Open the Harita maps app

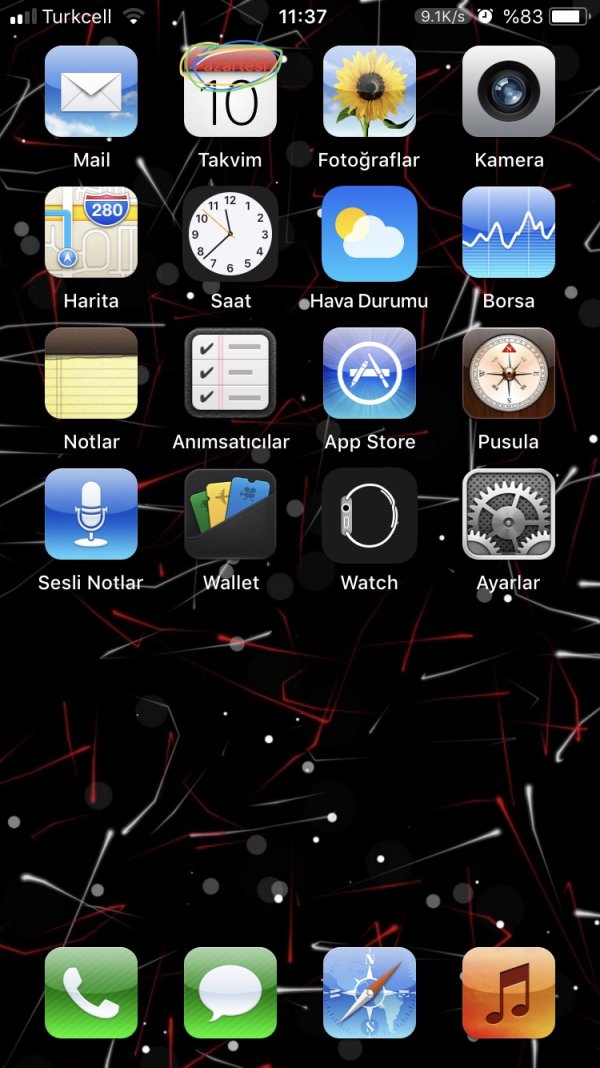coord(91,233)
